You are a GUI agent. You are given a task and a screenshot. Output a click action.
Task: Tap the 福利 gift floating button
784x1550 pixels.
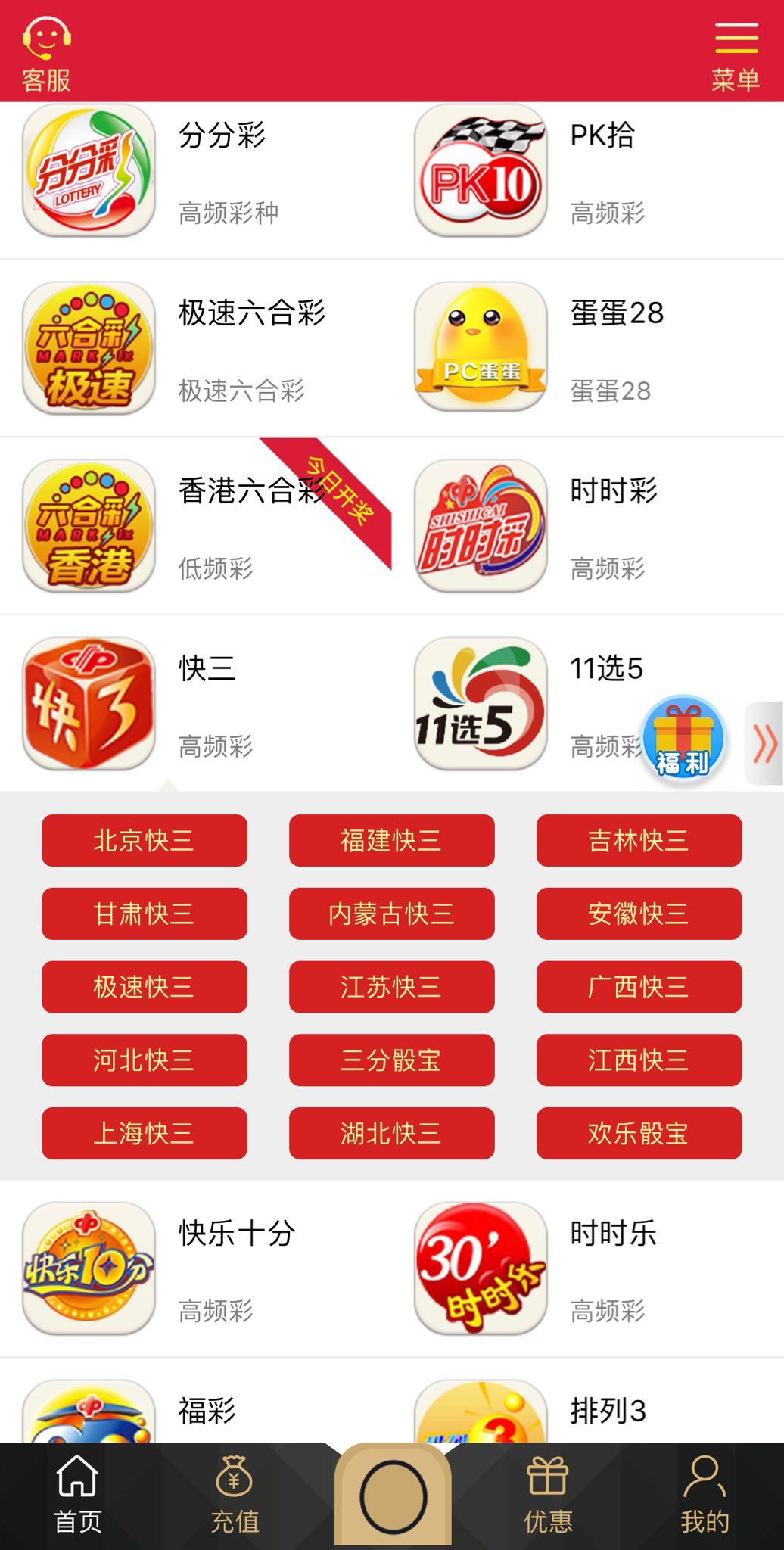[x=683, y=739]
